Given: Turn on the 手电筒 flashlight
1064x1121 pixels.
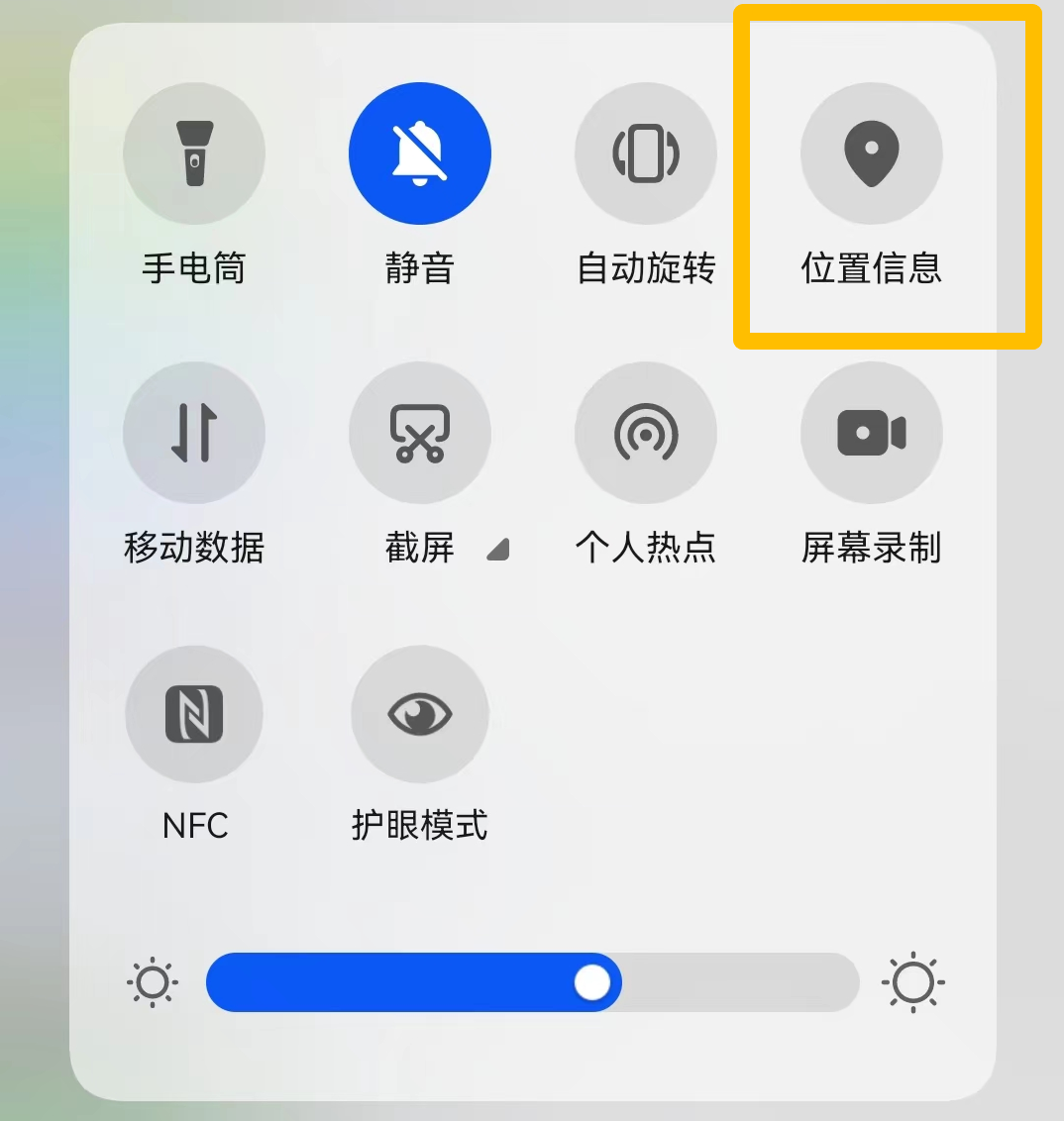Looking at the screenshot, I should tap(194, 153).
